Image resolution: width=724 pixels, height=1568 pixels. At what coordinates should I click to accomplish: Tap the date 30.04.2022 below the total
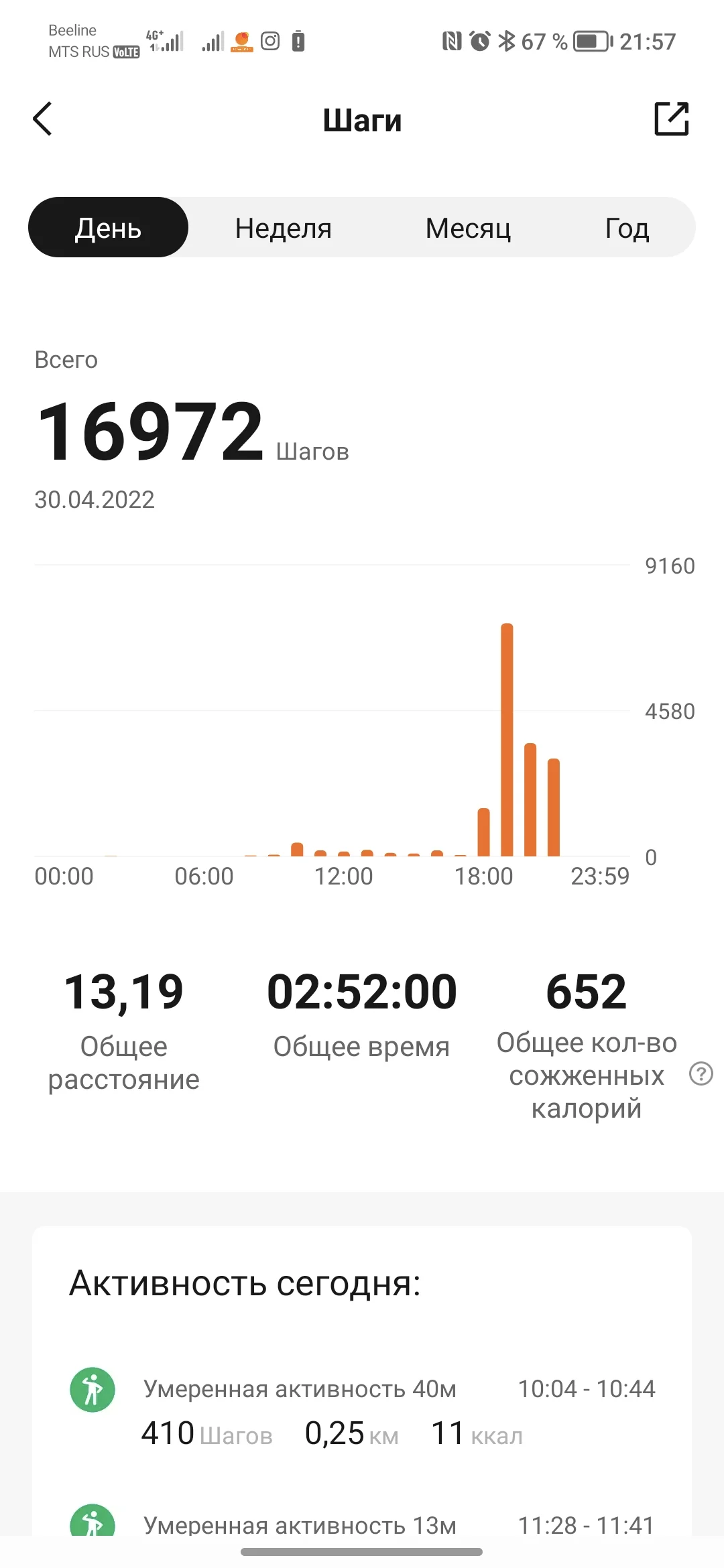pos(94,499)
